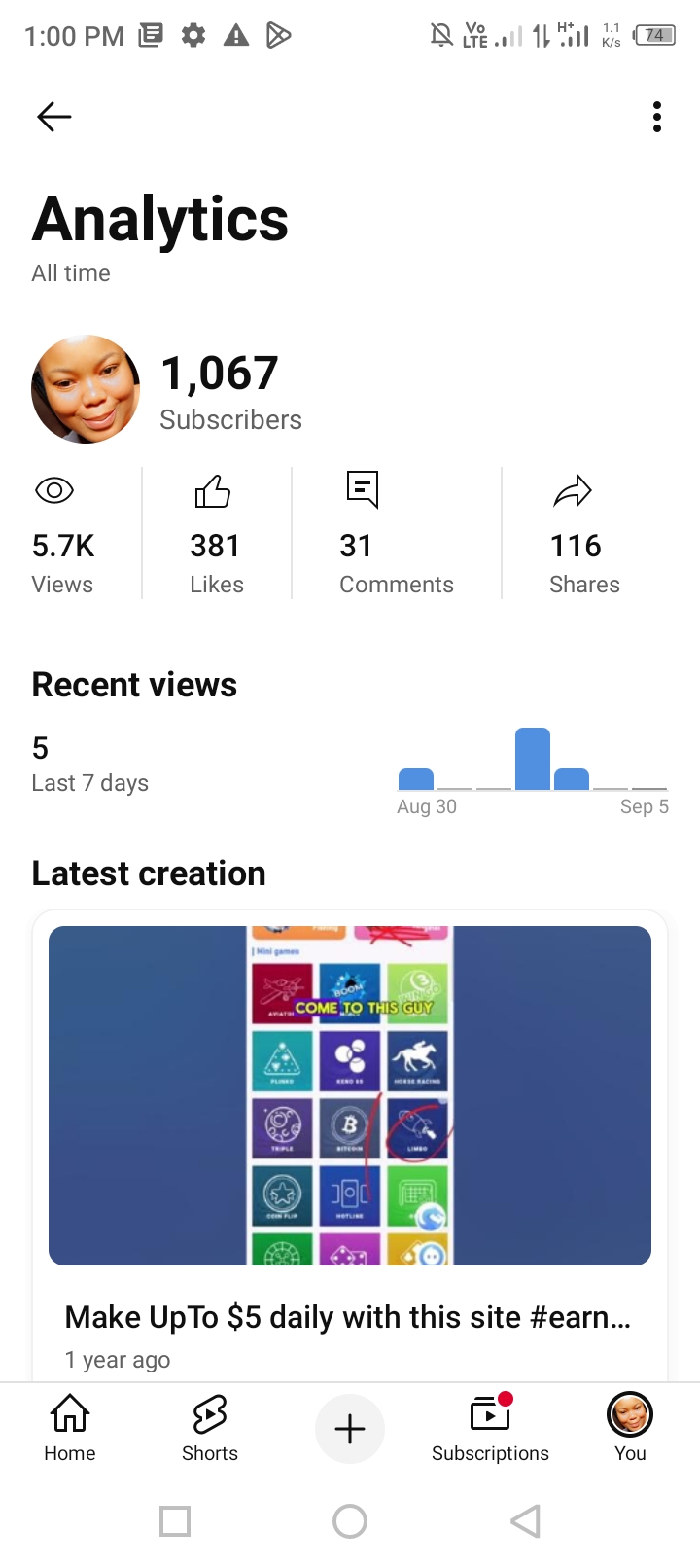Click the back arrow
The width and height of the screenshot is (700, 1568).
53,116
